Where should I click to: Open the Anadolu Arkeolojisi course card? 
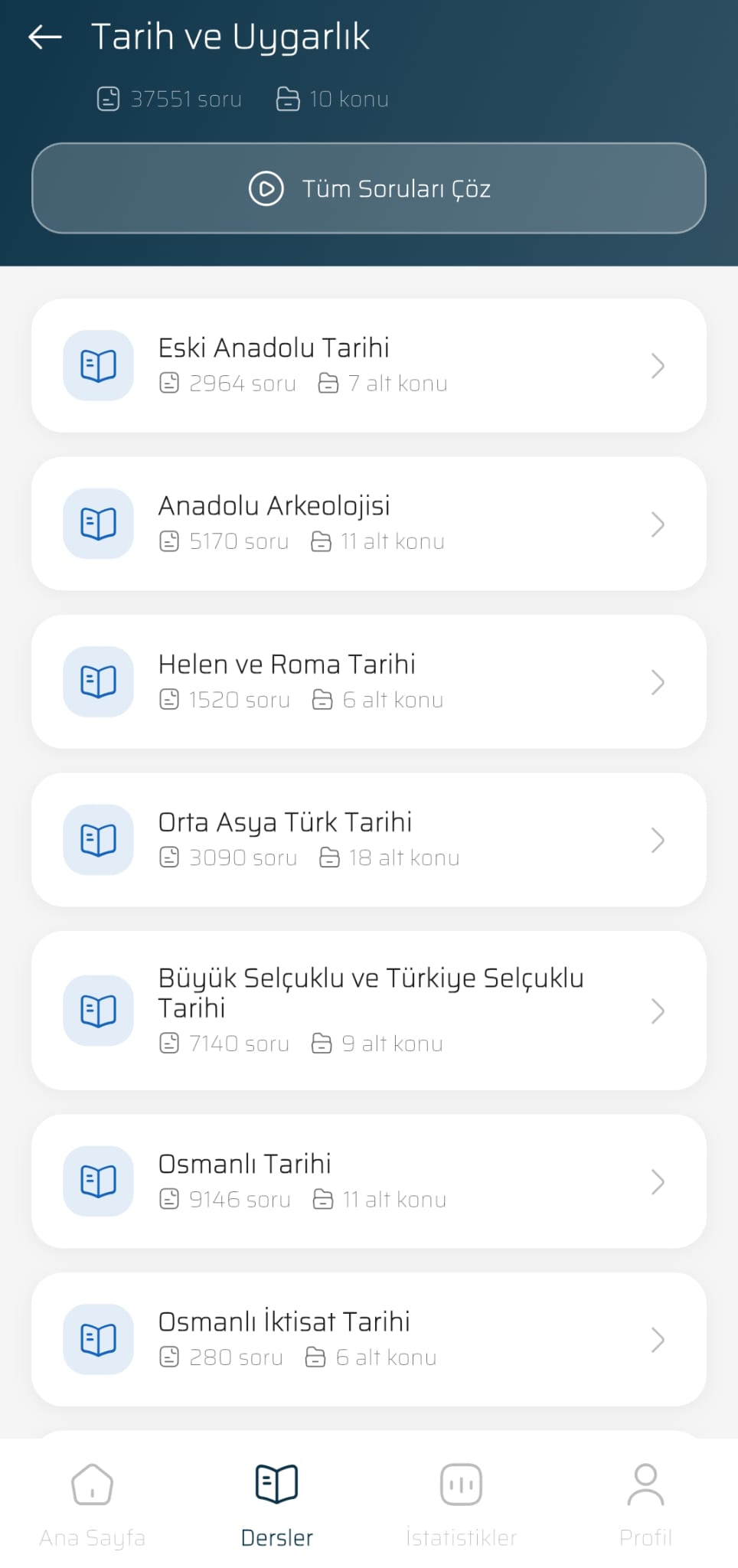(369, 523)
